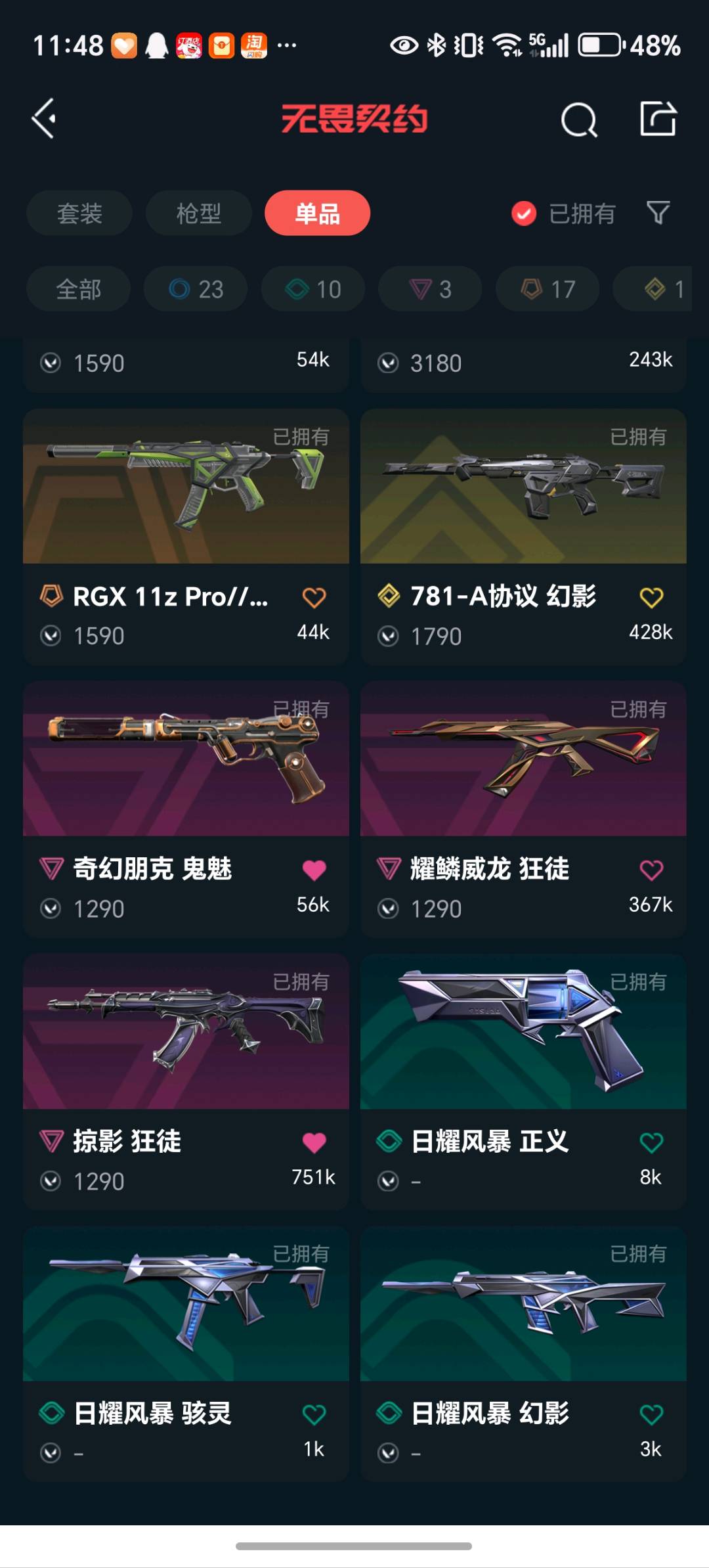Filter by the chip showing 23
The width and height of the screenshot is (709, 1568).
pyautogui.click(x=196, y=289)
